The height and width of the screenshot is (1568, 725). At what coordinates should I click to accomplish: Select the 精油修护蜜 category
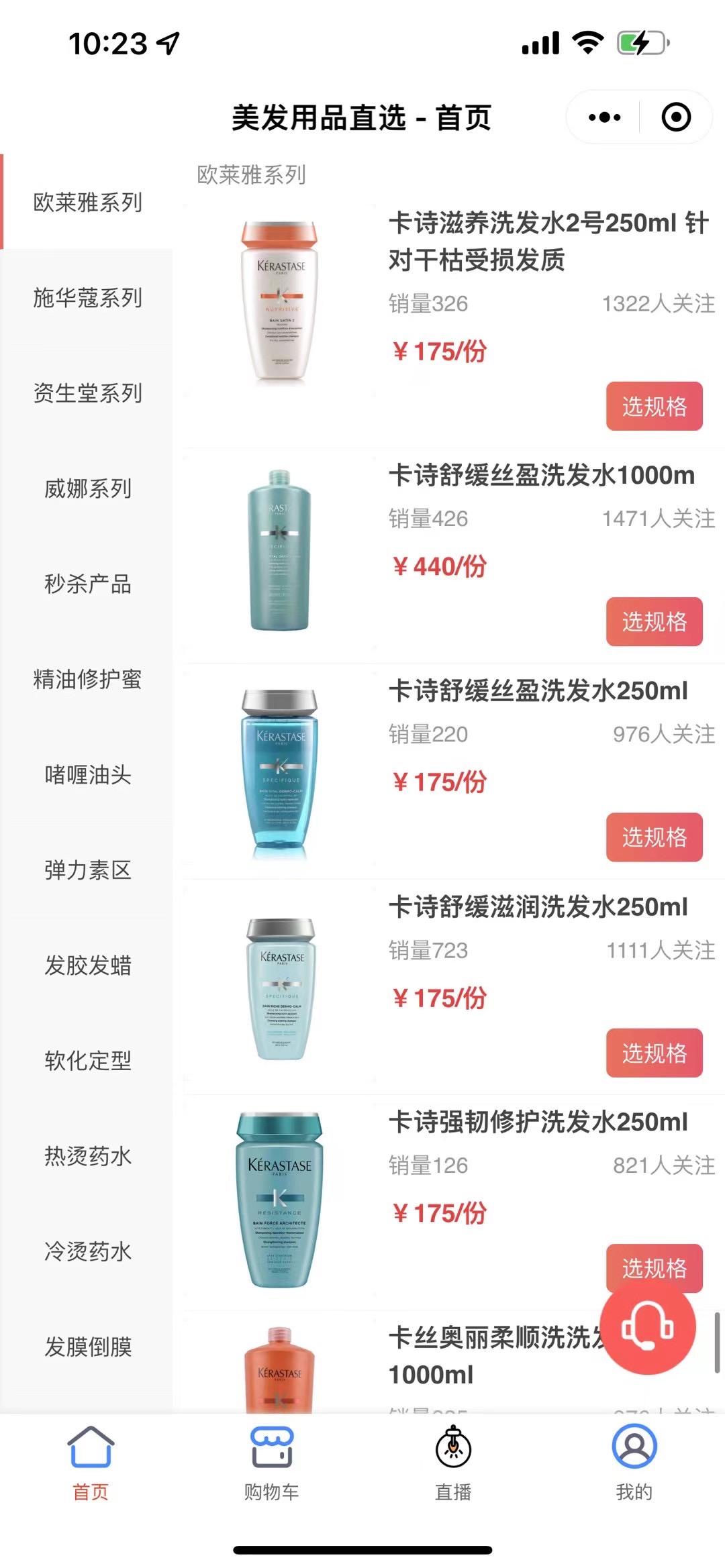[87, 679]
